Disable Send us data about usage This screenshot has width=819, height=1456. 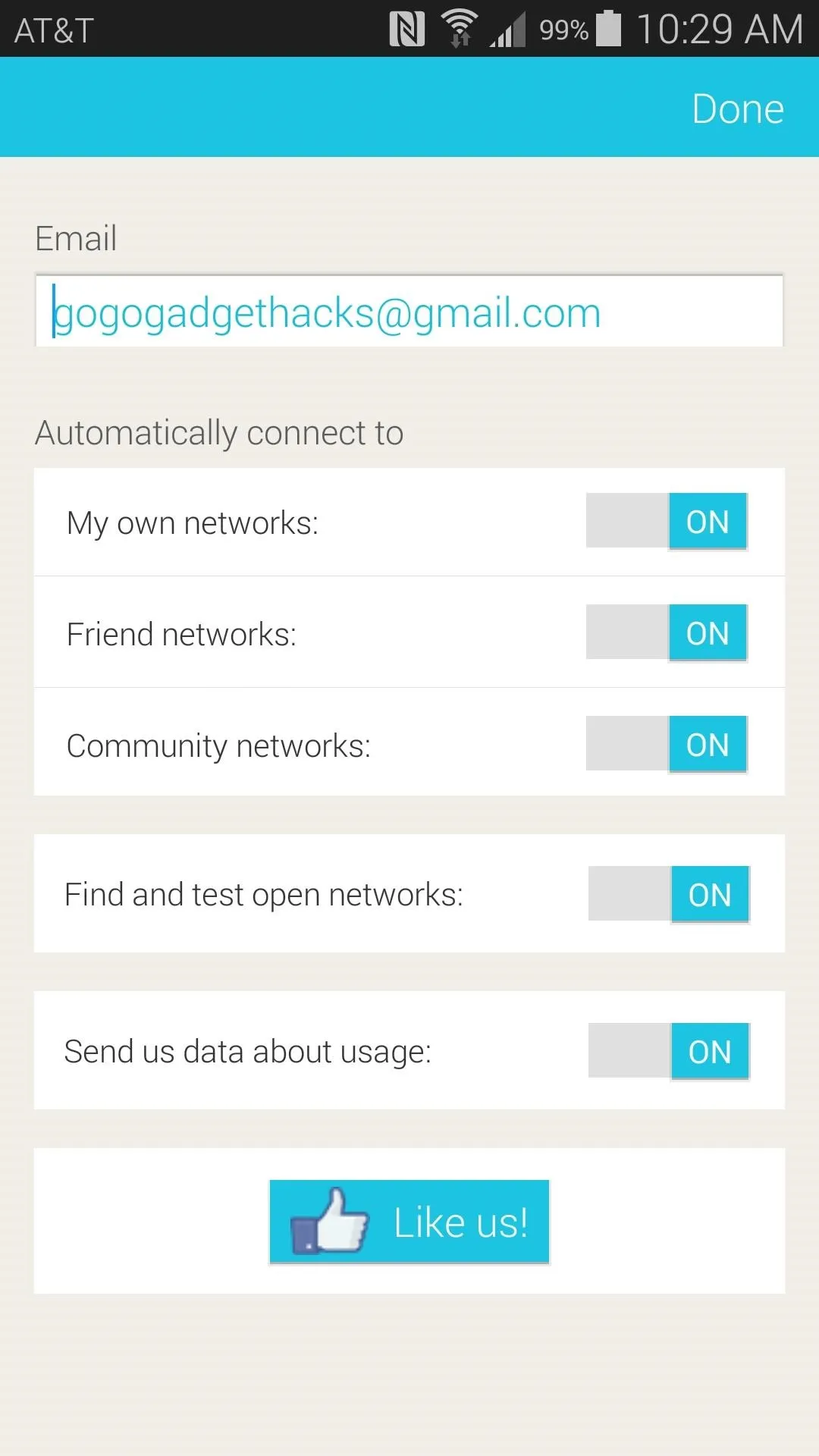click(669, 1051)
